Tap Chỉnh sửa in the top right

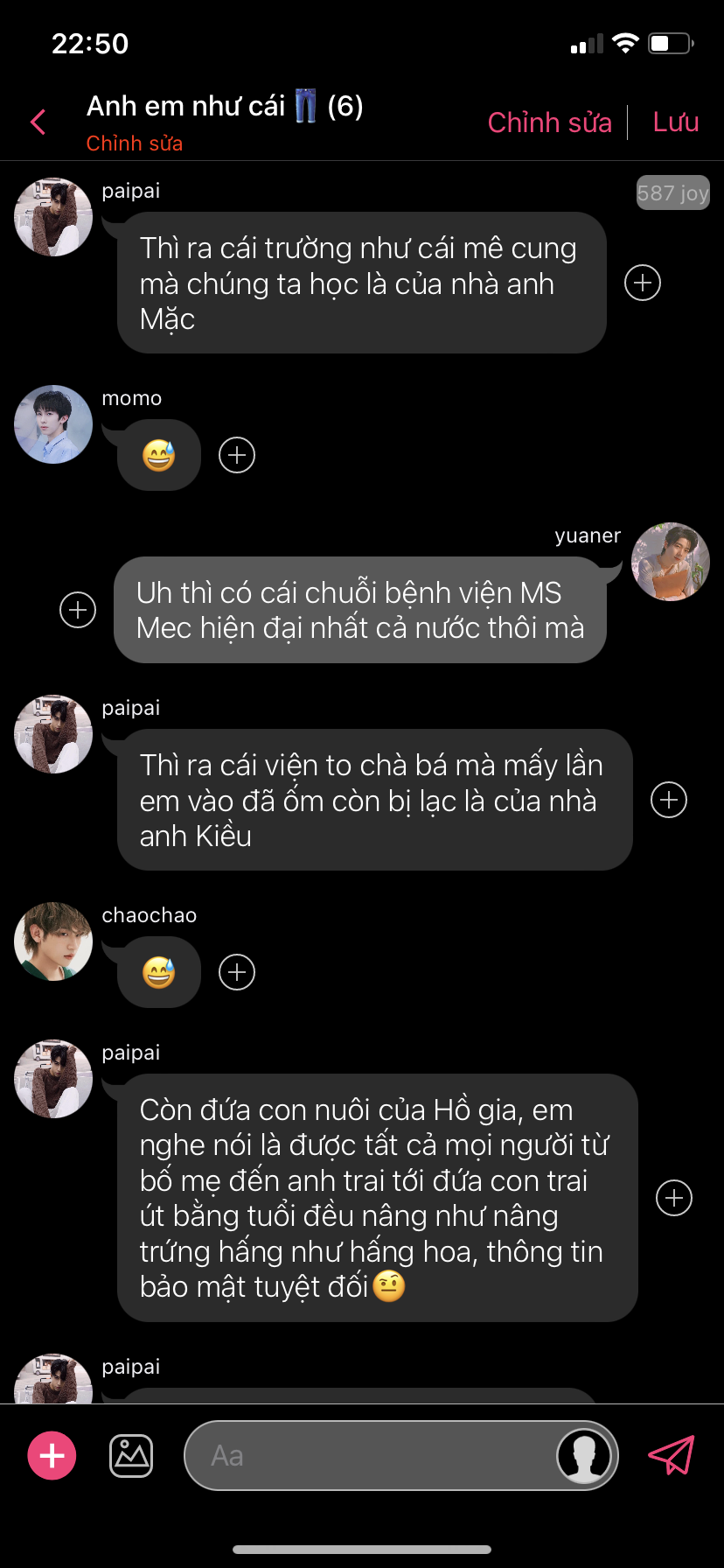click(x=549, y=122)
